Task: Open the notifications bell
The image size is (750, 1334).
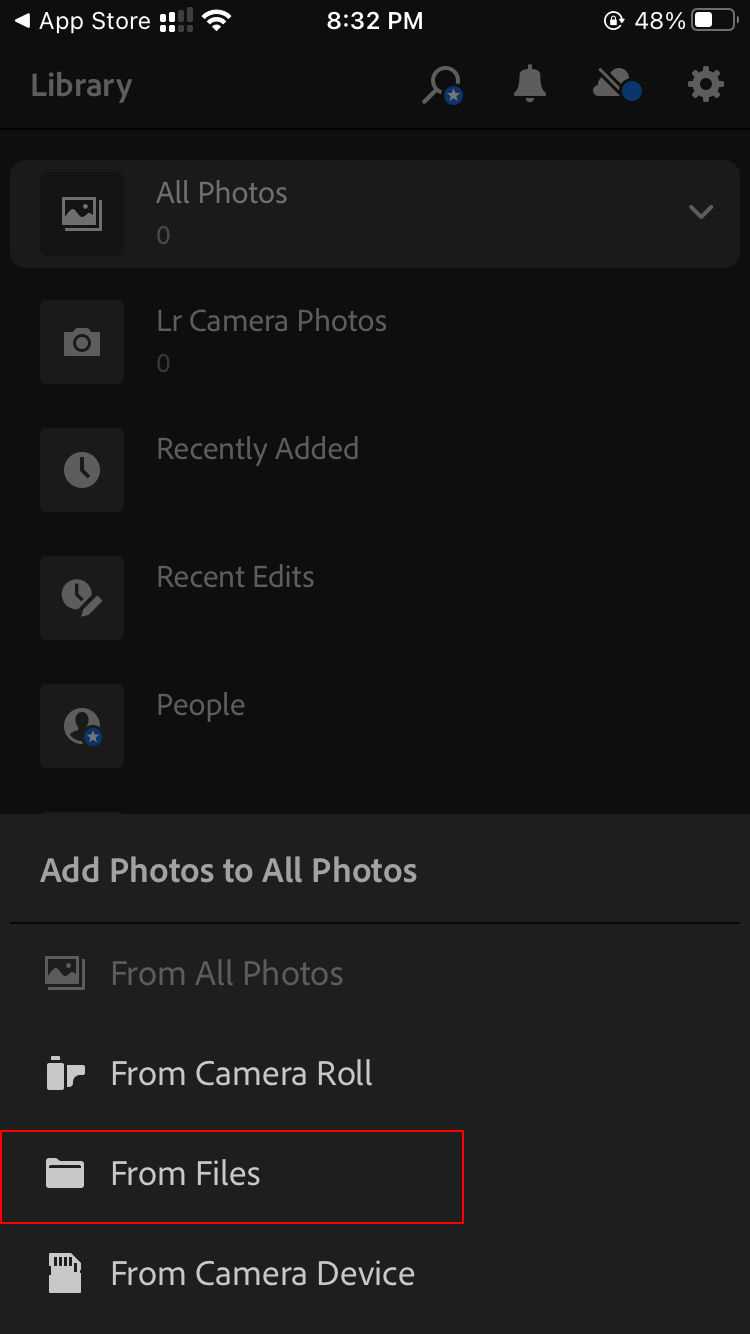Action: (x=530, y=85)
